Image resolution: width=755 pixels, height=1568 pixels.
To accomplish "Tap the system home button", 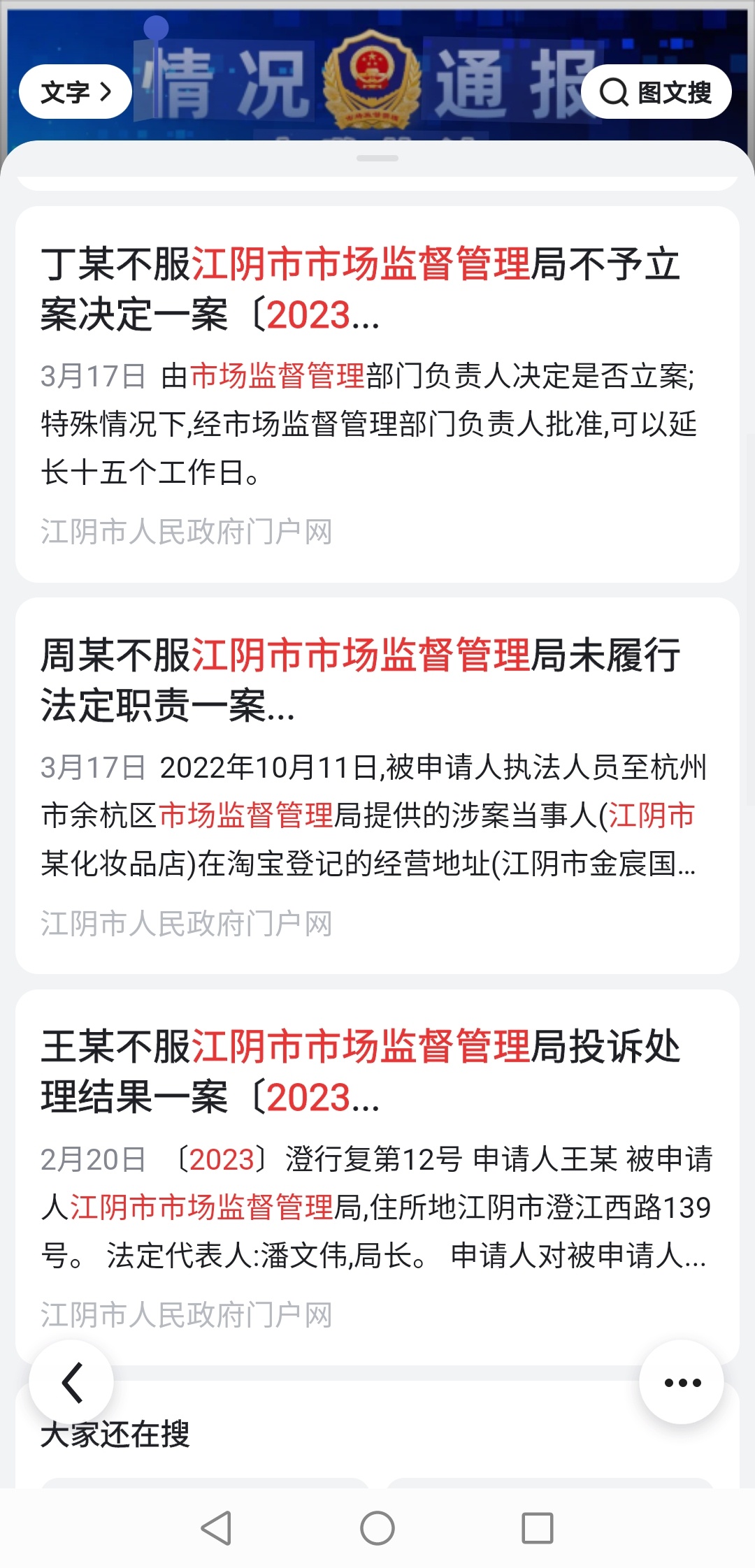I will (x=377, y=1528).
